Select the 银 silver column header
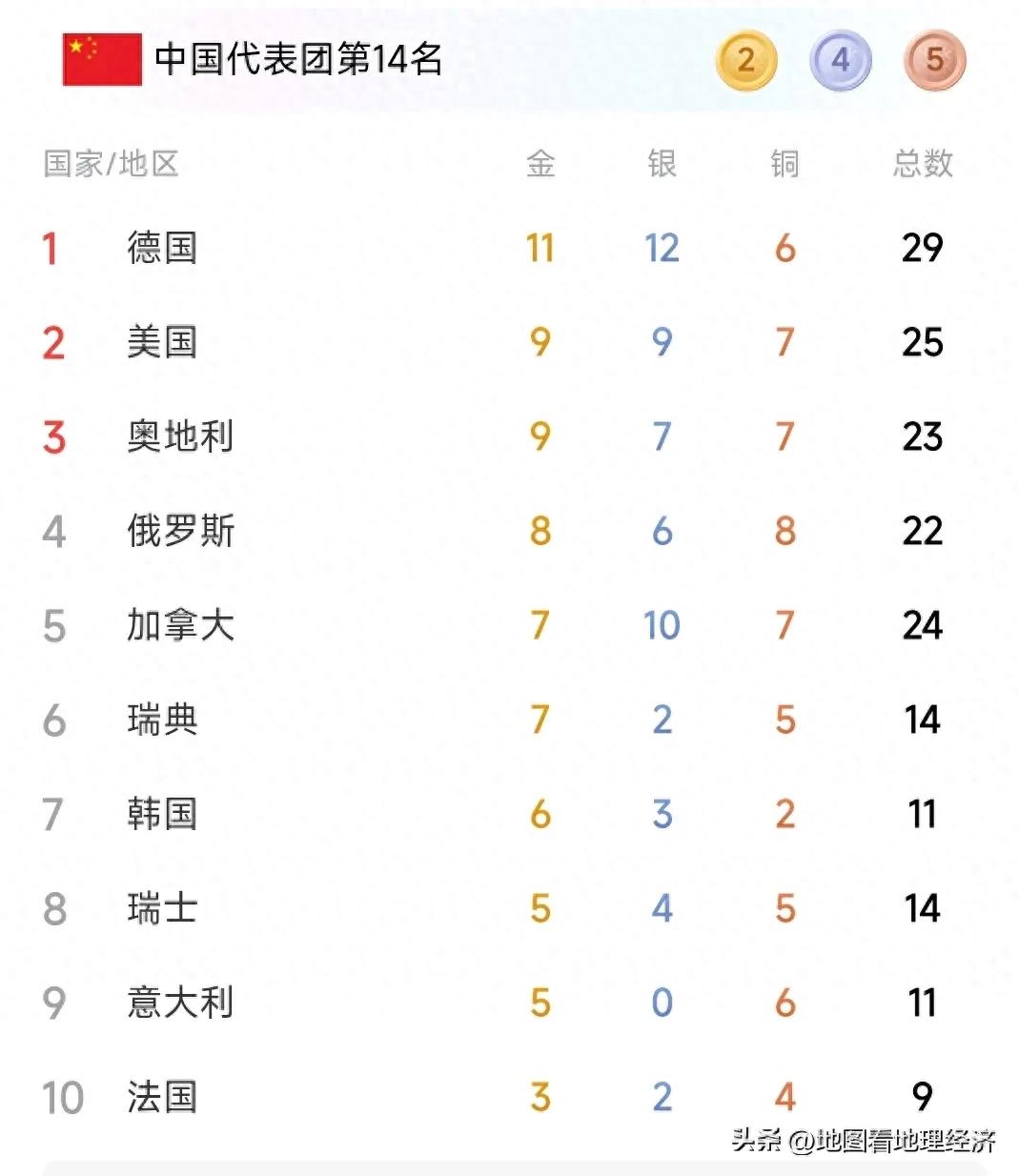Viewport: 1019px width, 1176px height. 662,164
